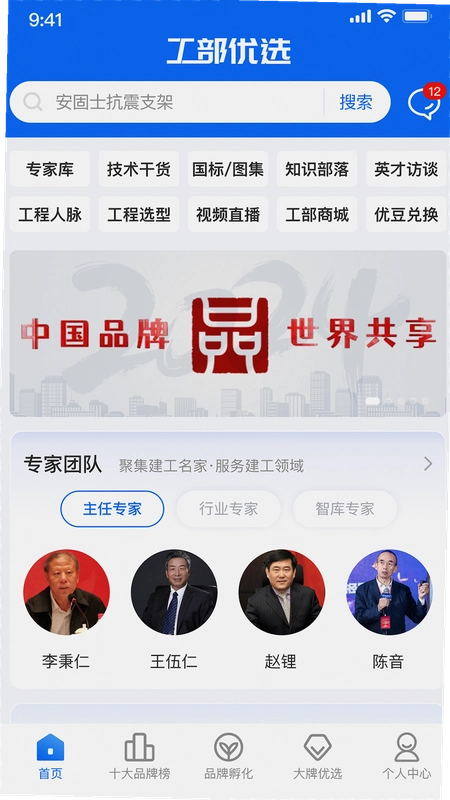Open 国标/图集 shortcut
Image resolution: width=450 pixels, height=800 pixels.
(x=228, y=169)
